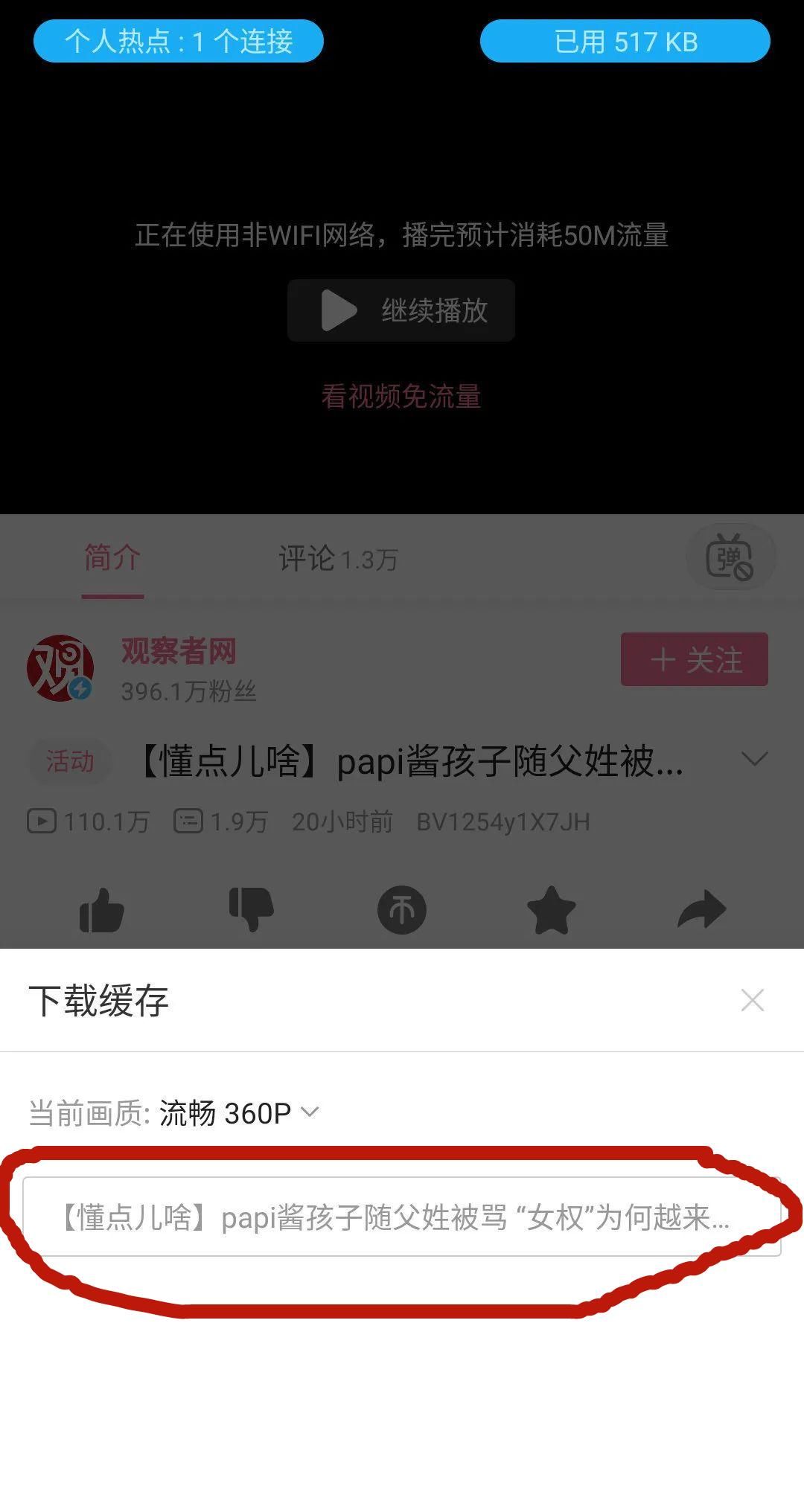
Task: Give a coin using the coin icon
Action: pos(401,909)
